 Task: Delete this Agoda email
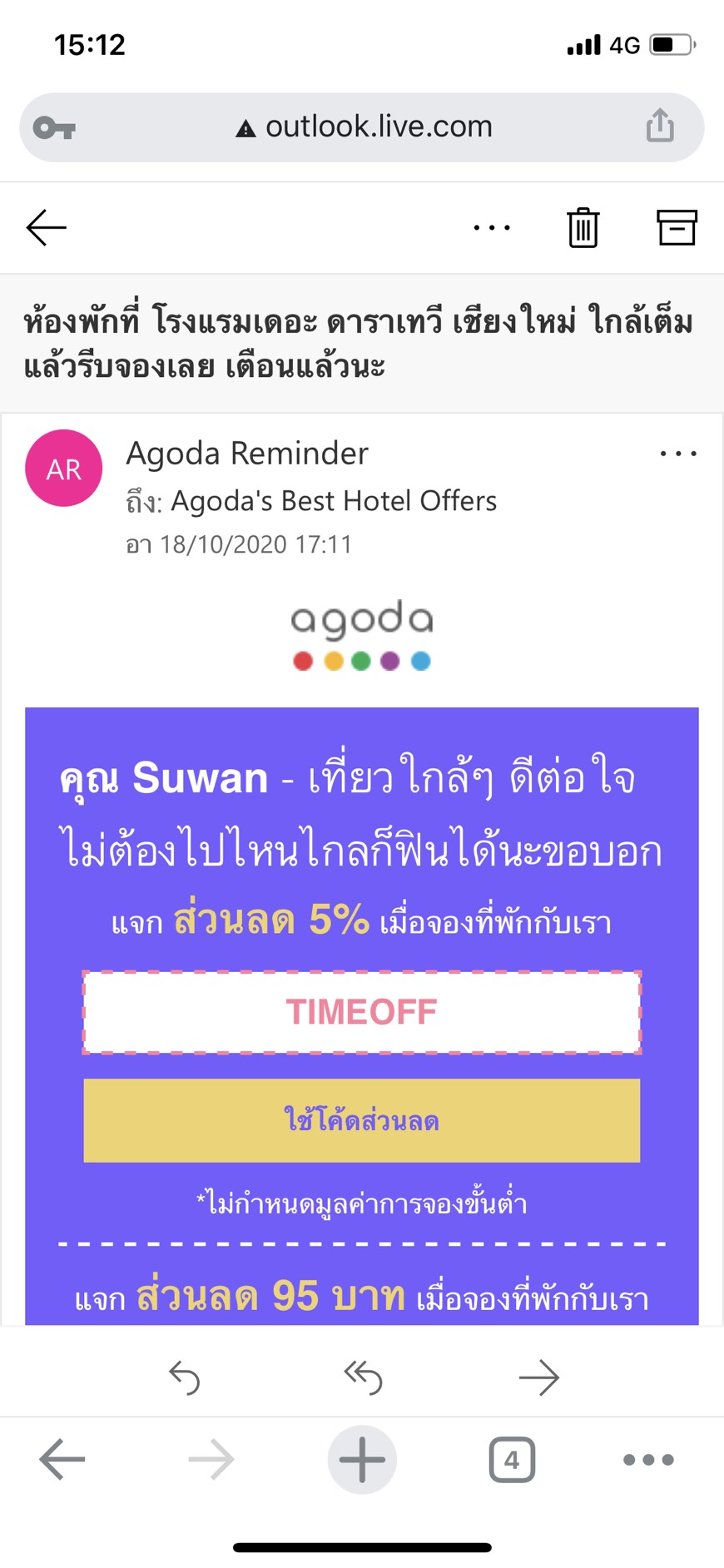(583, 227)
